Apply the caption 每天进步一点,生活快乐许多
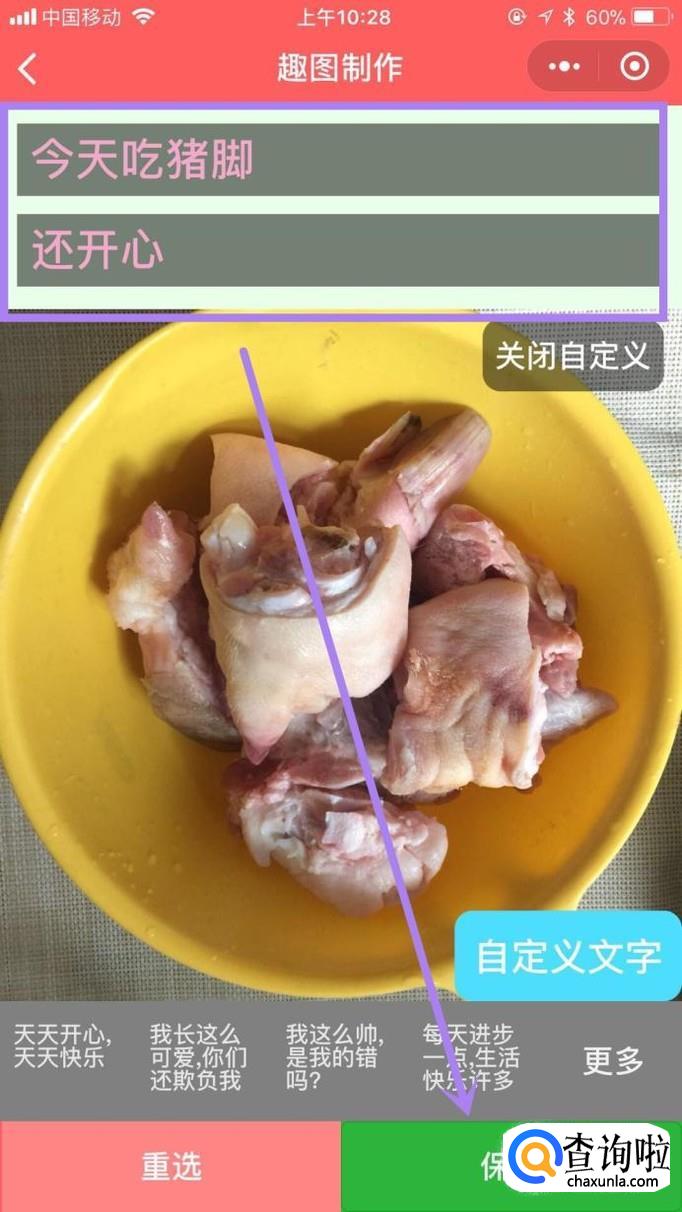This screenshot has height=1212, width=682. pos(470,1057)
